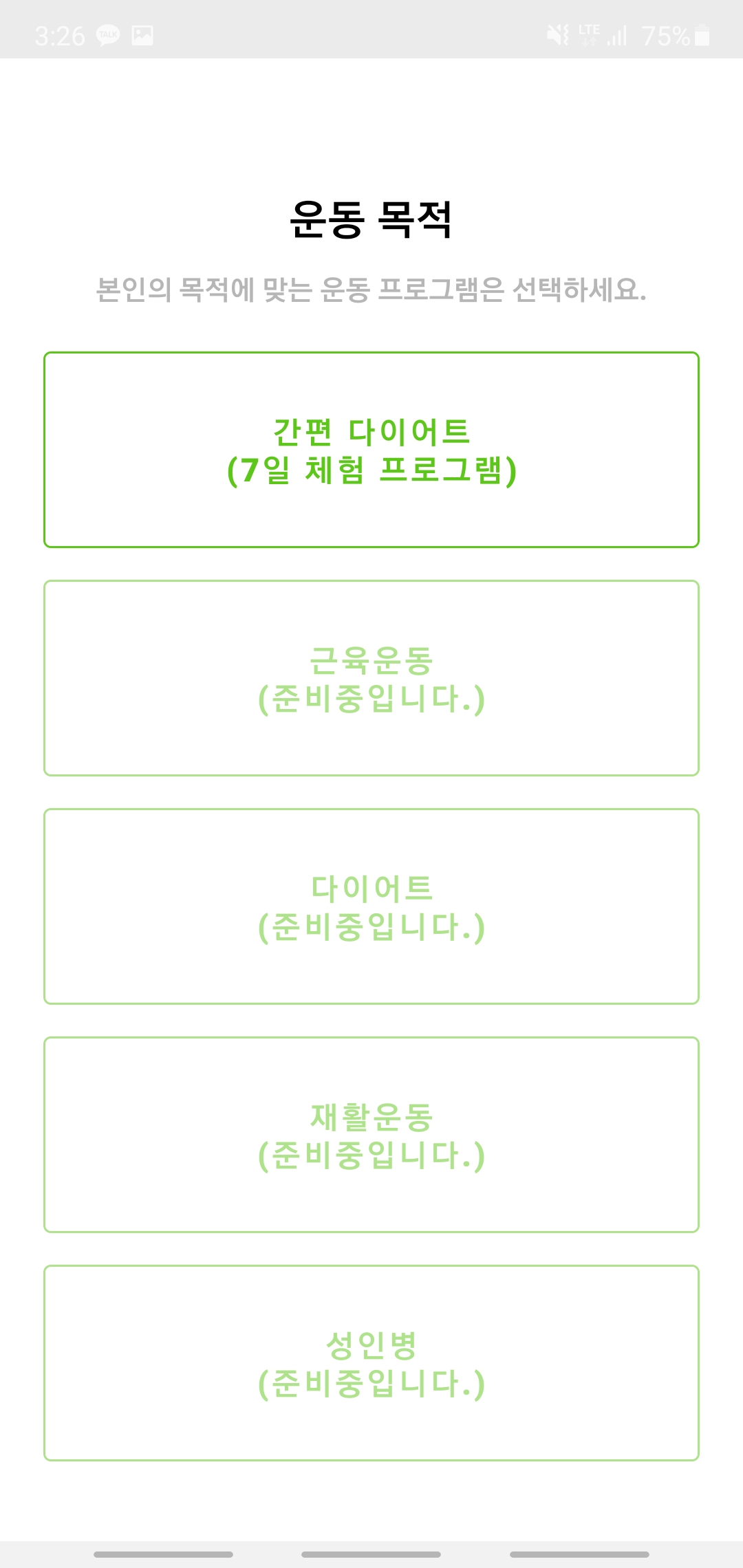Select 간편 다이어트 7일 체험 프로그램
The width and height of the screenshot is (743, 1568).
tap(371, 450)
